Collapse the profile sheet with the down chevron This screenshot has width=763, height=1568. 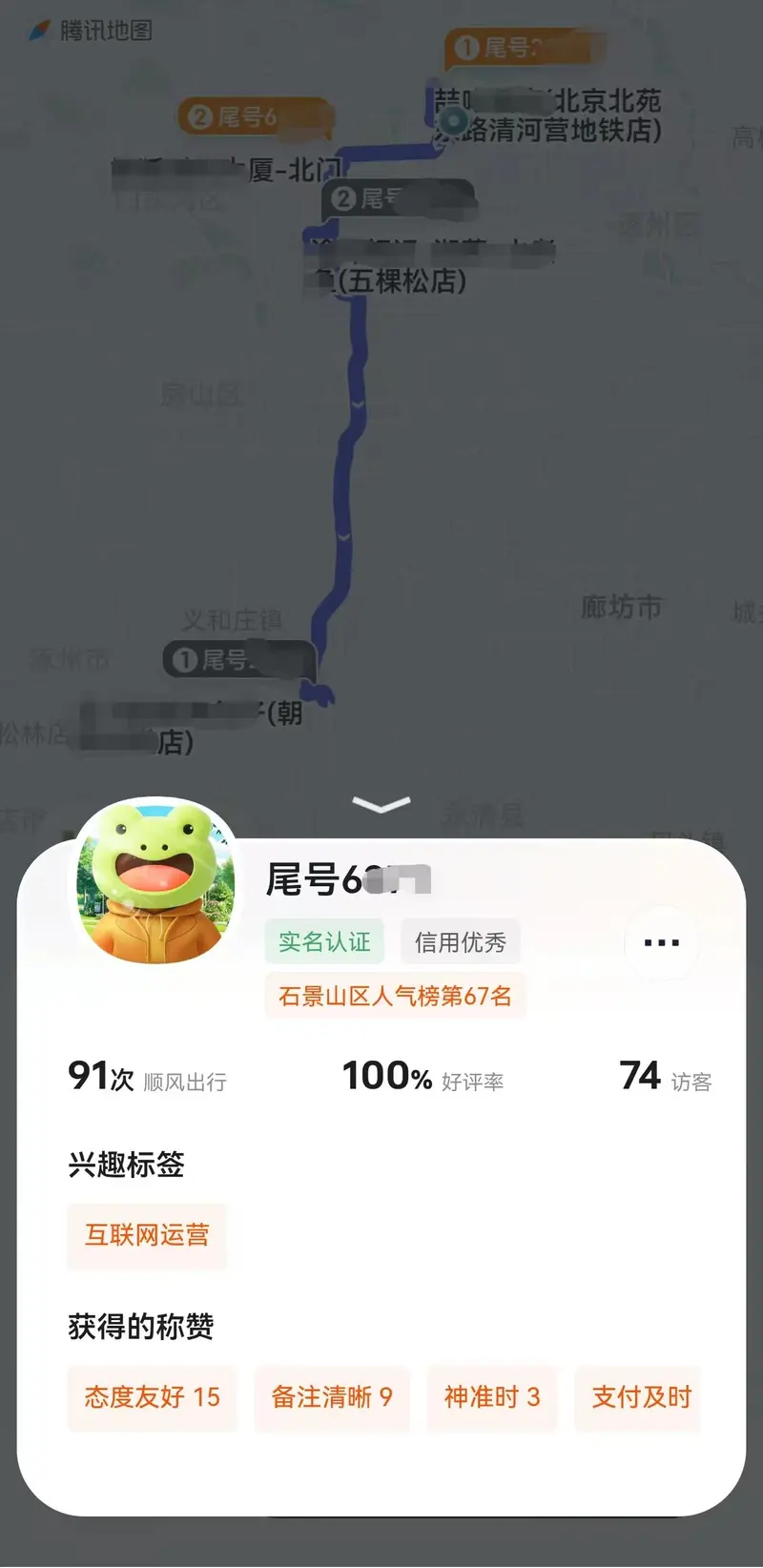(381, 805)
